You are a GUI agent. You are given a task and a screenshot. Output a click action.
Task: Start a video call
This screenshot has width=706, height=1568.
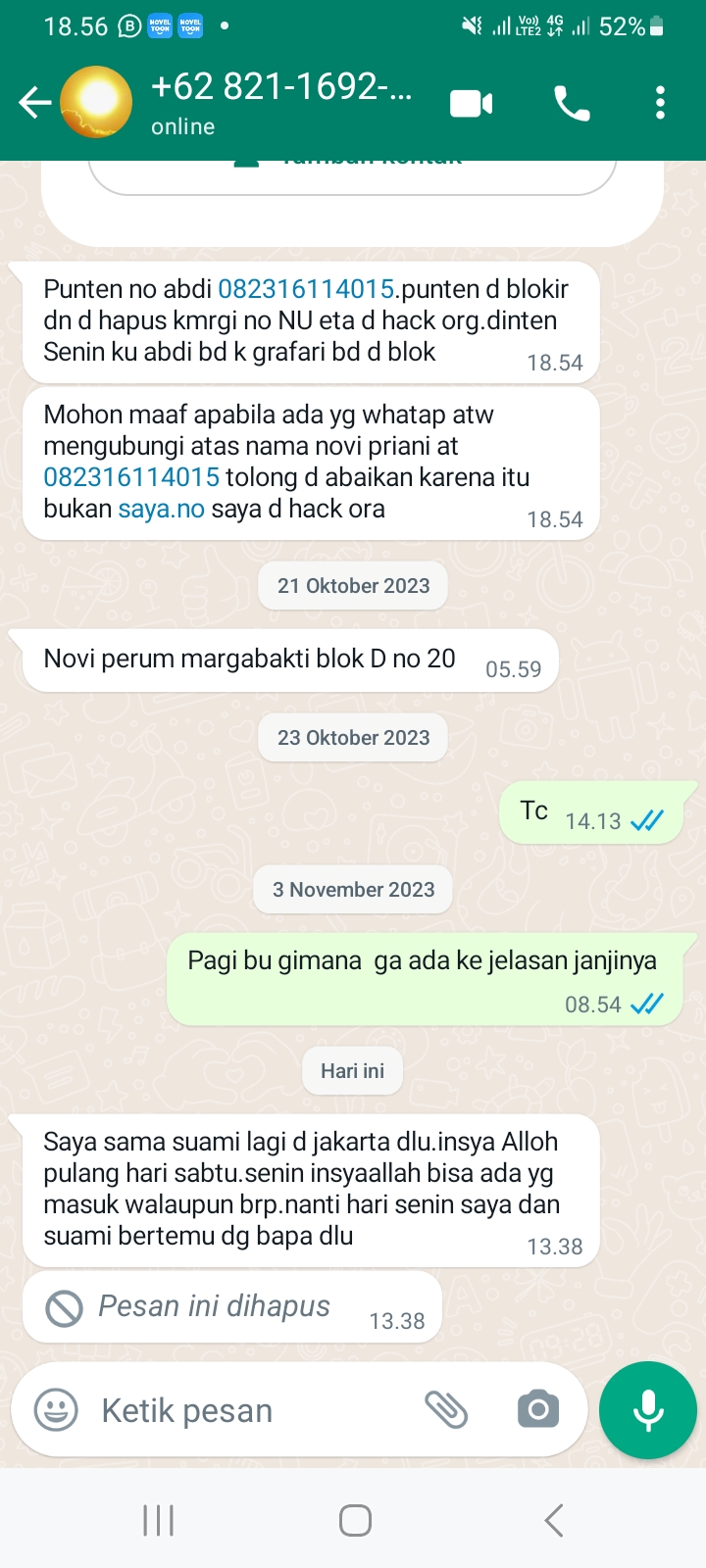[471, 103]
